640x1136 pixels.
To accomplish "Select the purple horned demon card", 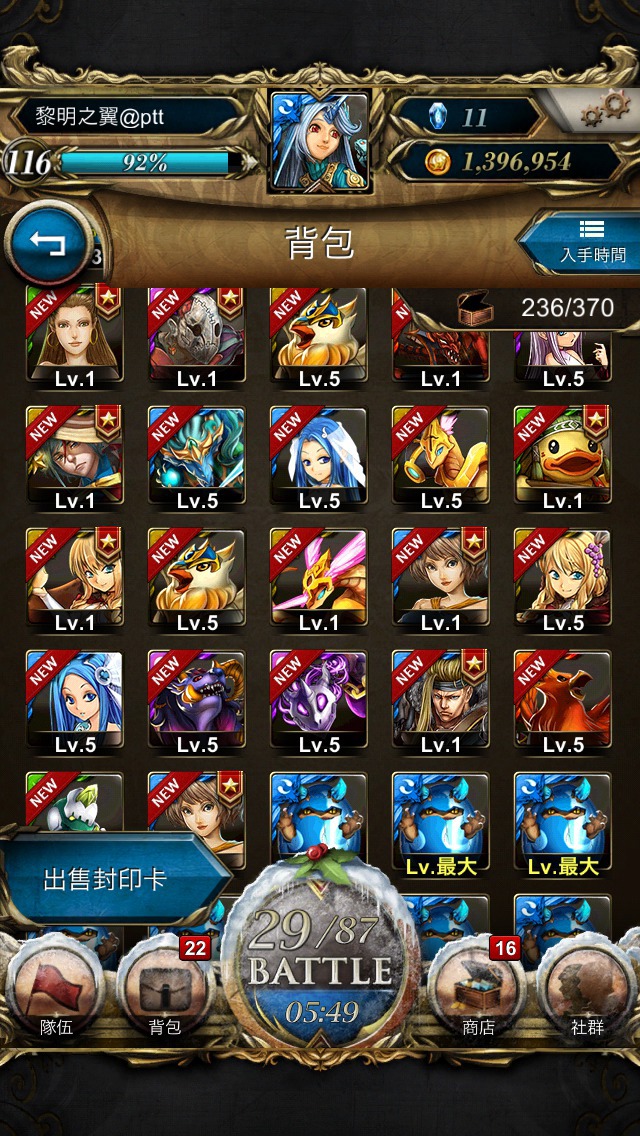I will coord(196,700).
